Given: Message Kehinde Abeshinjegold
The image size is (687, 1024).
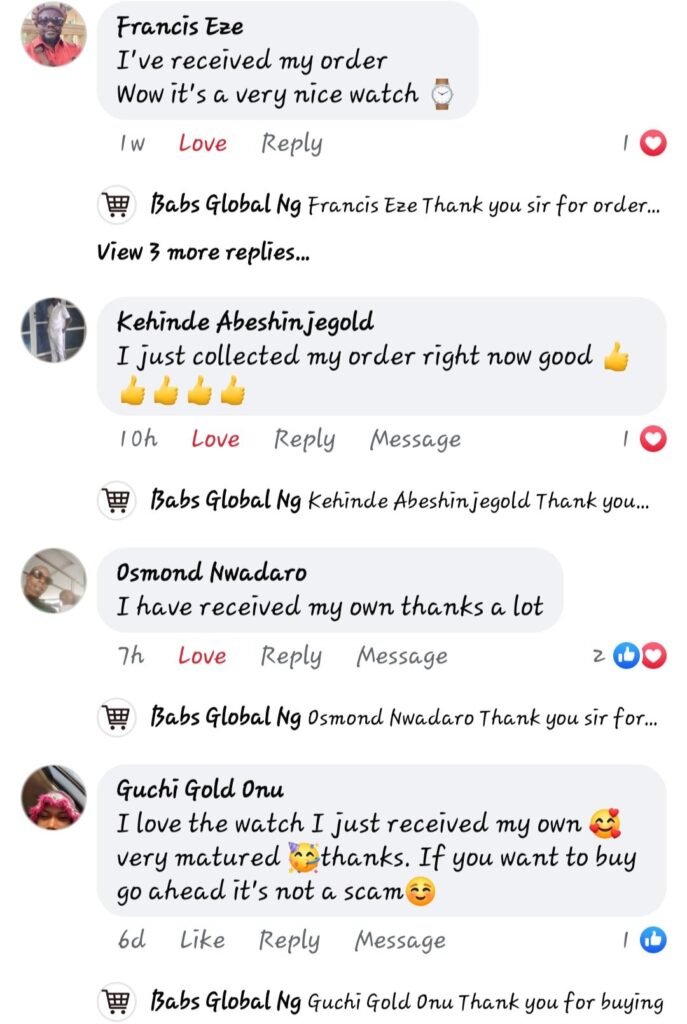Looking at the screenshot, I should point(415,439).
